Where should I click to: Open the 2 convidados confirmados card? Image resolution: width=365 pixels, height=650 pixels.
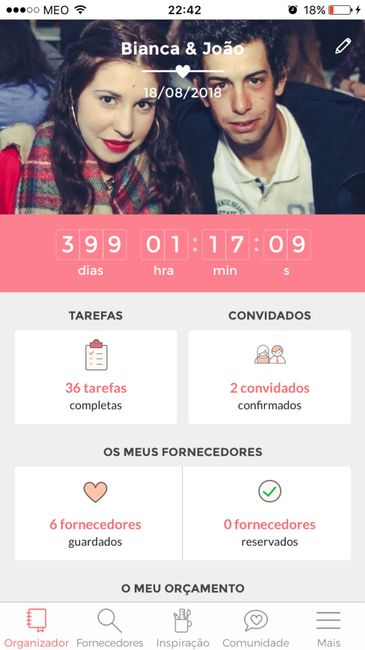[270, 377]
